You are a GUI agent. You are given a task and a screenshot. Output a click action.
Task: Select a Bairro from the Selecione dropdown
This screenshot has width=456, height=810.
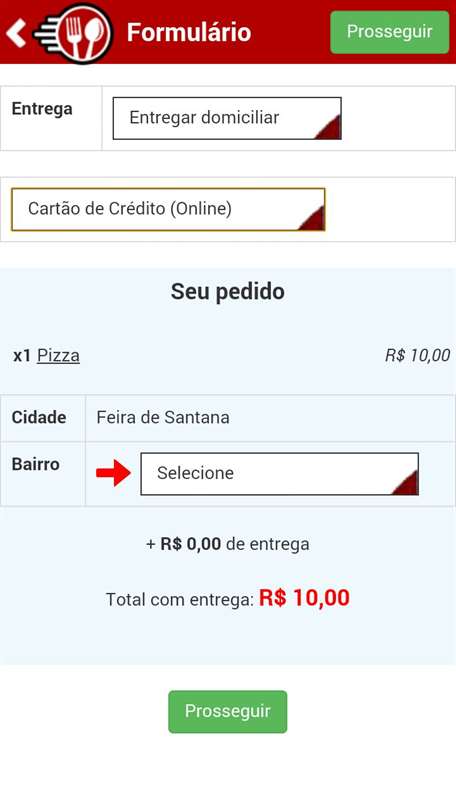[279, 474]
